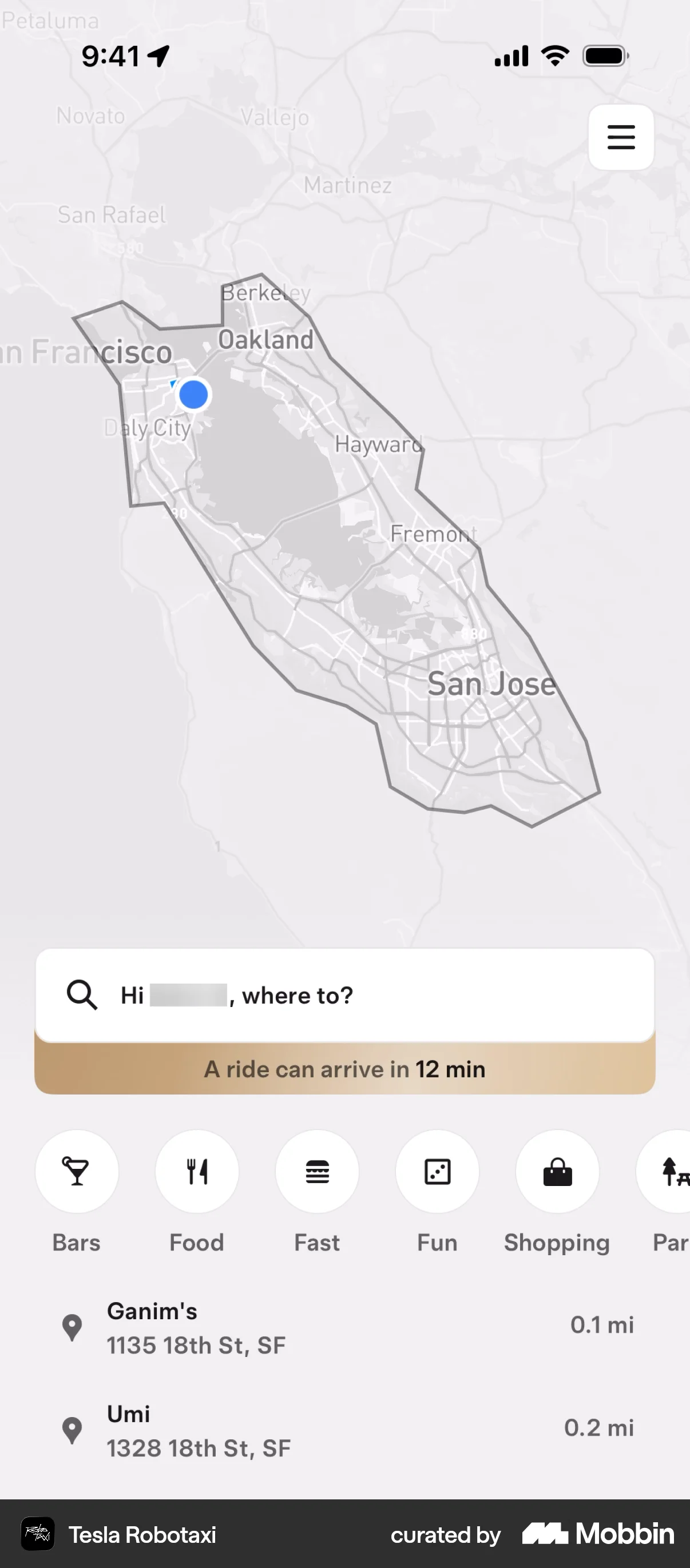The height and width of the screenshot is (1568, 690).
Task: Select the Shopping bag category icon
Action: click(557, 1172)
